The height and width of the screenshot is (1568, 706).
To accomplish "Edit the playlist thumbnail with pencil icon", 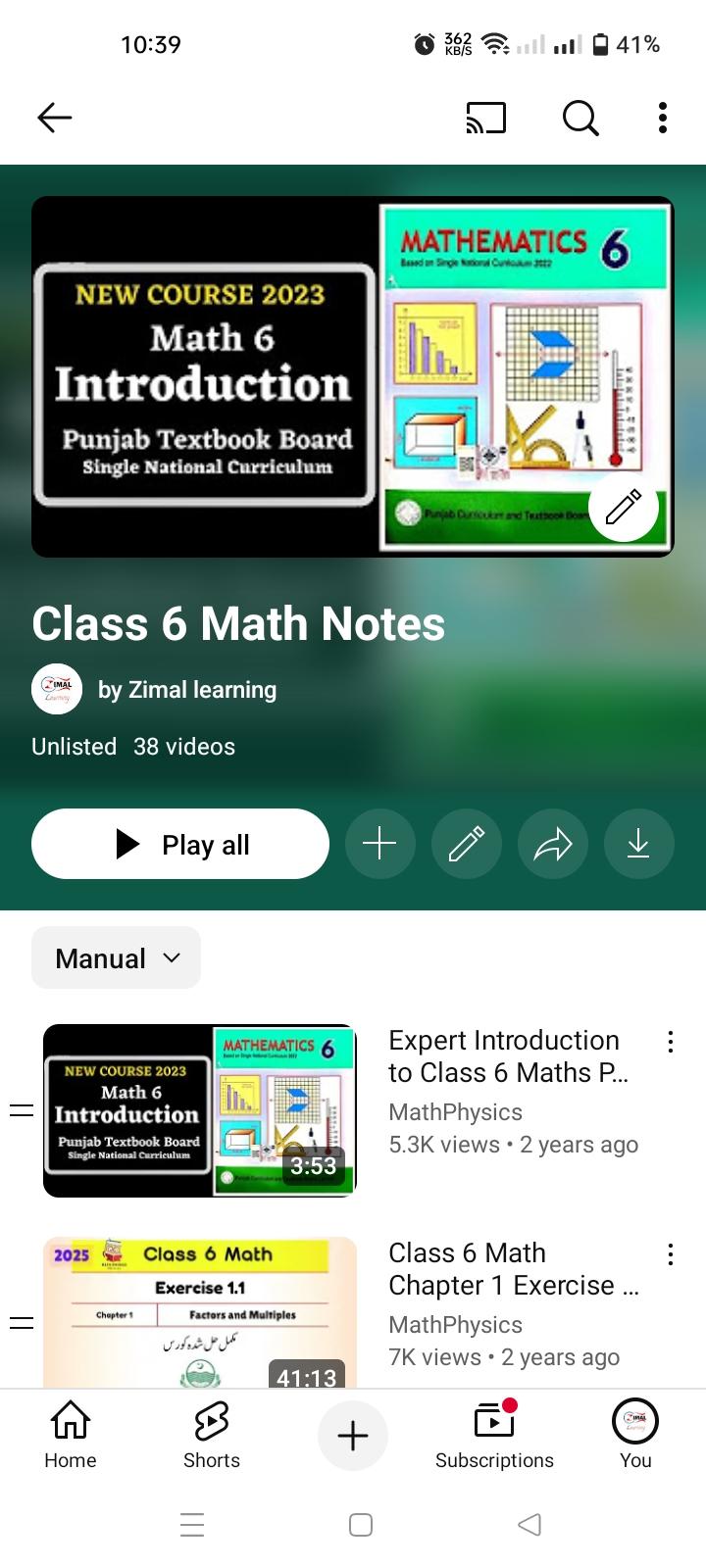I will pyautogui.click(x=623, y=507).
